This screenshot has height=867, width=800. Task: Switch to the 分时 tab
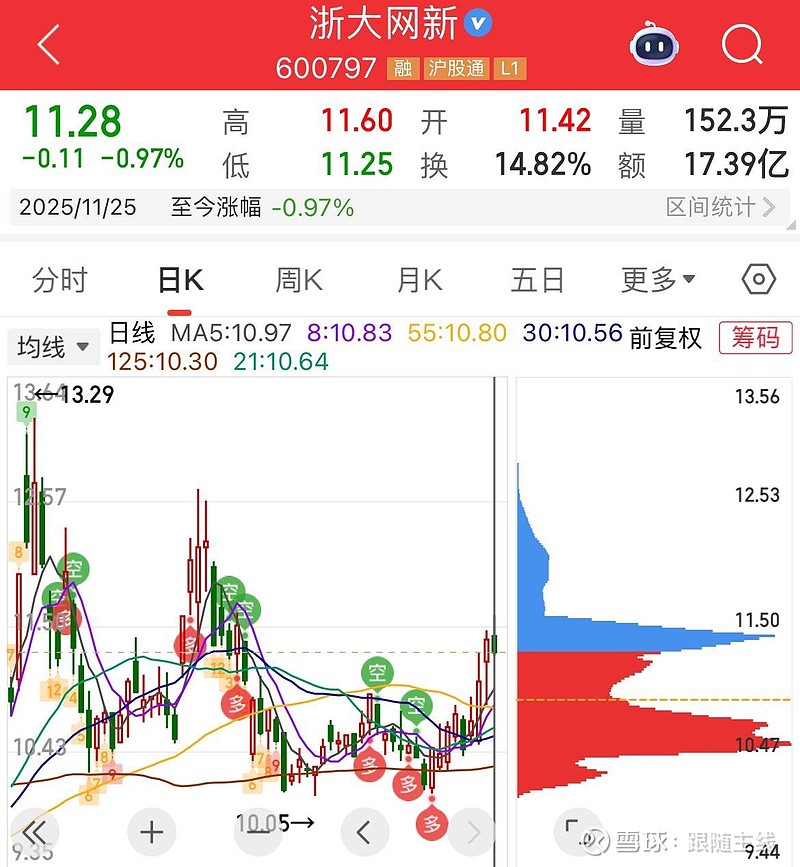(60, 280)
